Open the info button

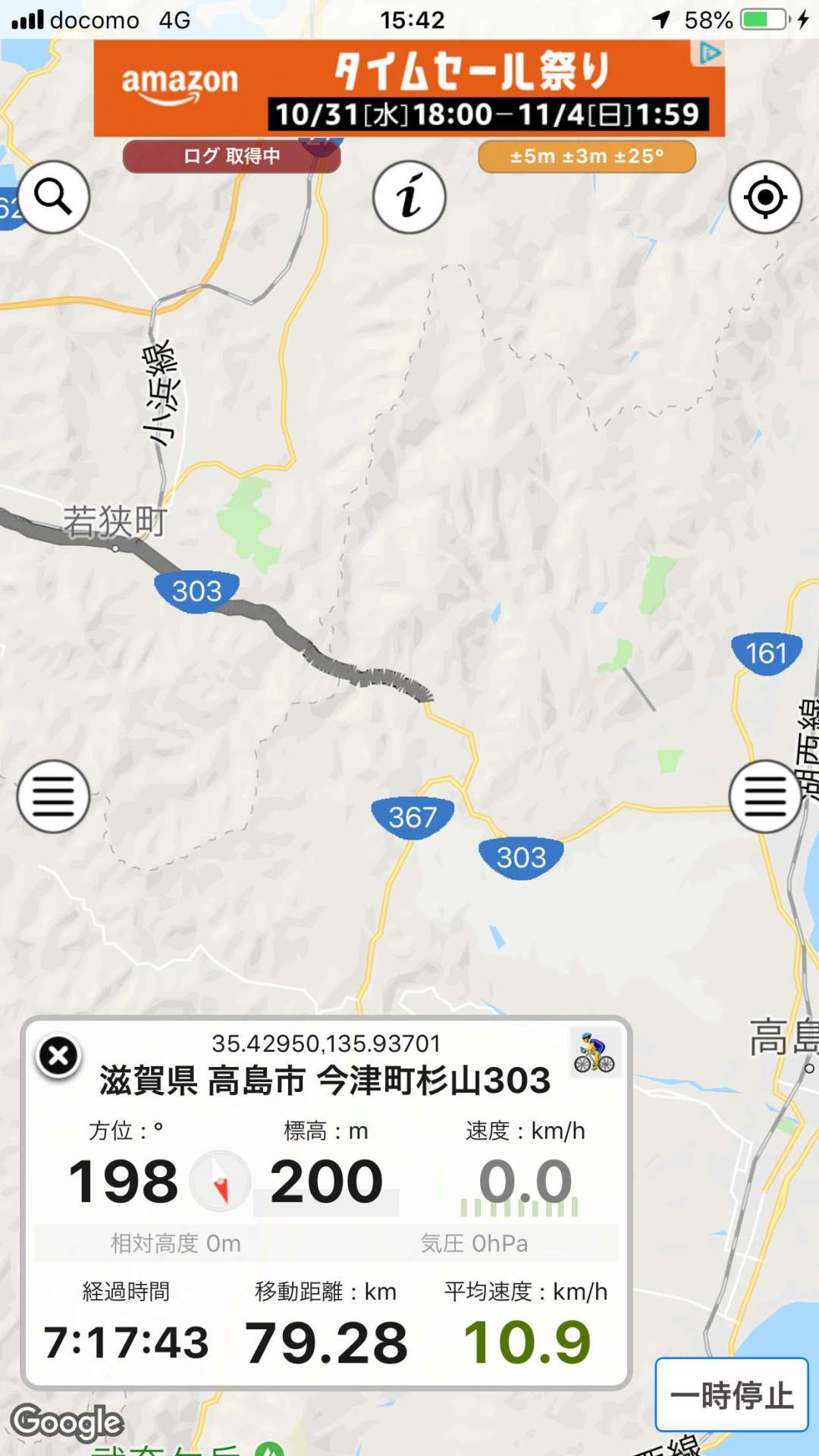[x=409, y=197]
